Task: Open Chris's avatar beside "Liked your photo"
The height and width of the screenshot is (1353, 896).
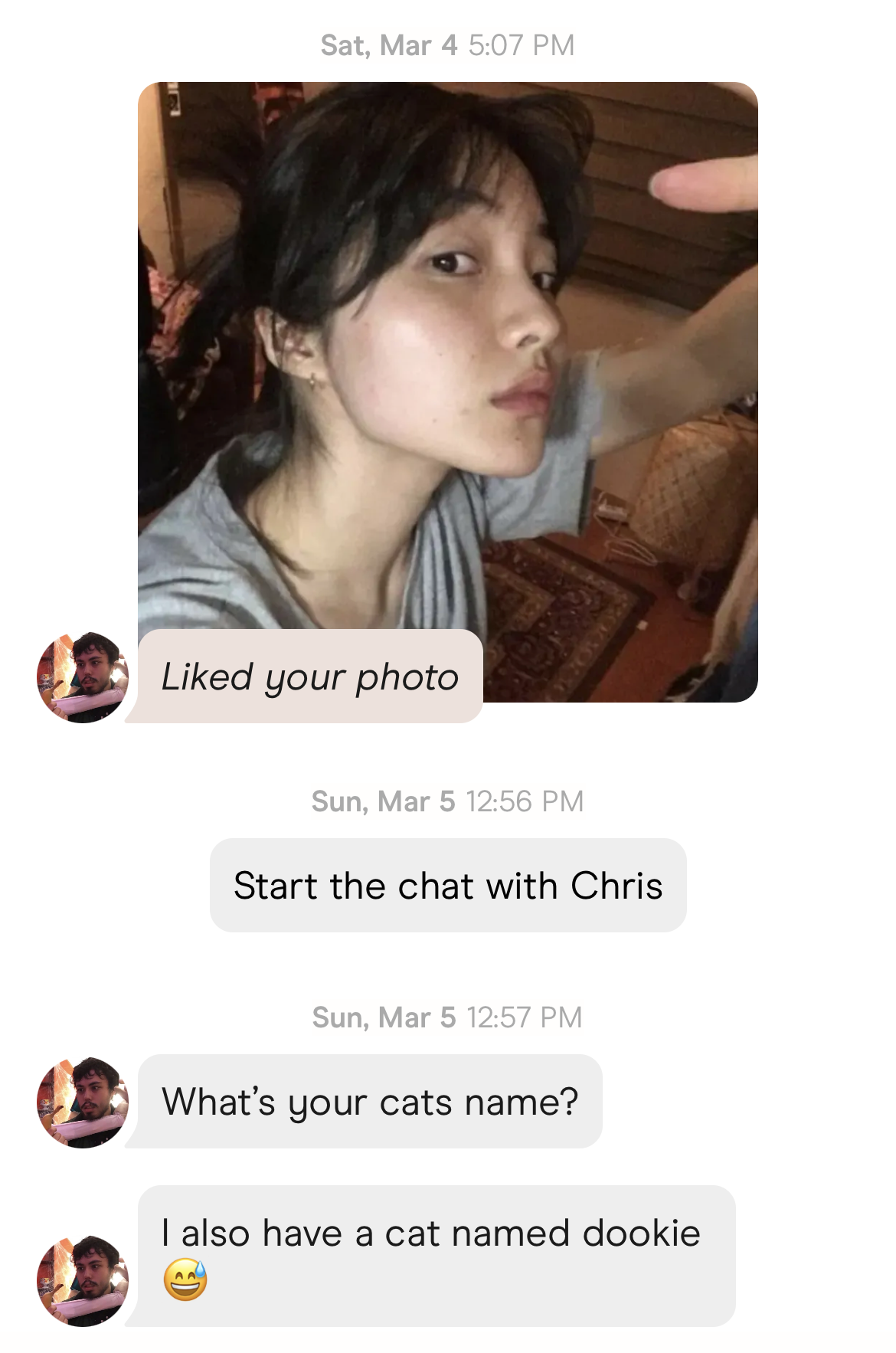Action: coord(83,677)
